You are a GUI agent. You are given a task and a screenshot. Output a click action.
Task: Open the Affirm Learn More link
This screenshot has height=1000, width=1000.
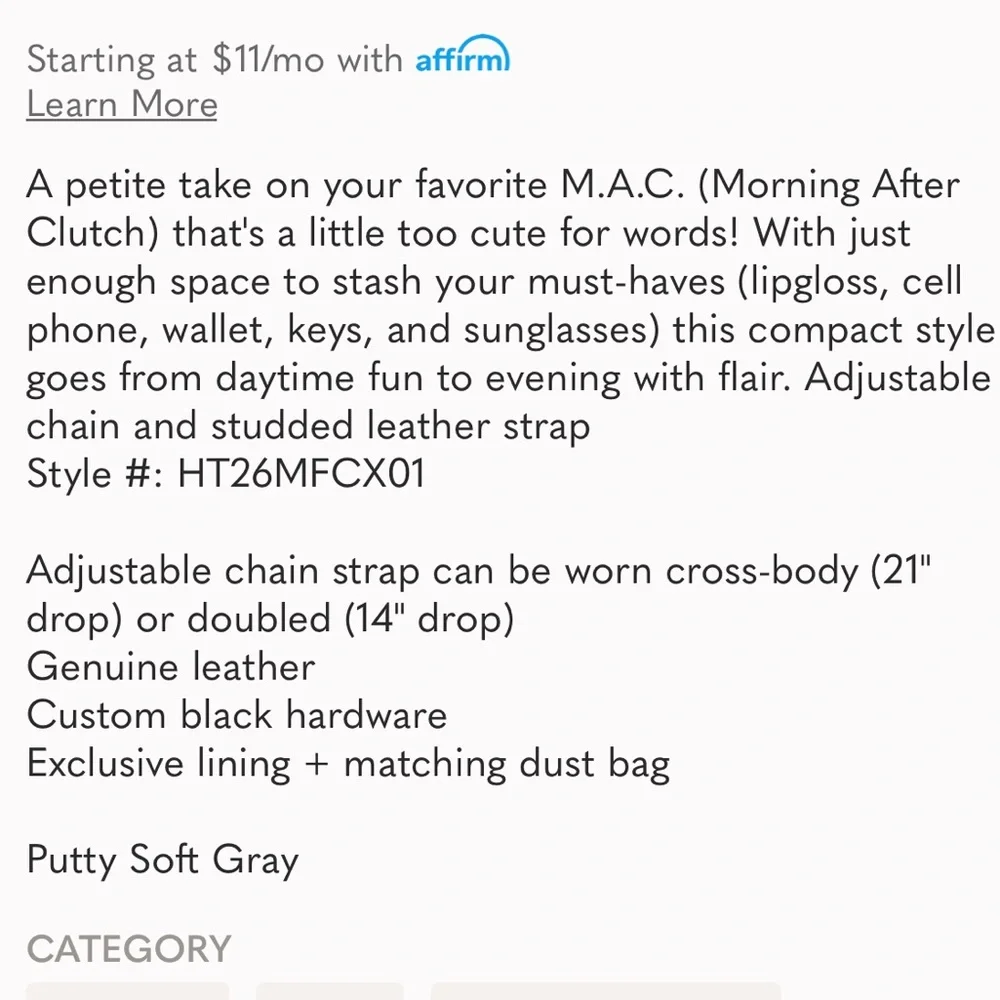click(x=121, y=104)
